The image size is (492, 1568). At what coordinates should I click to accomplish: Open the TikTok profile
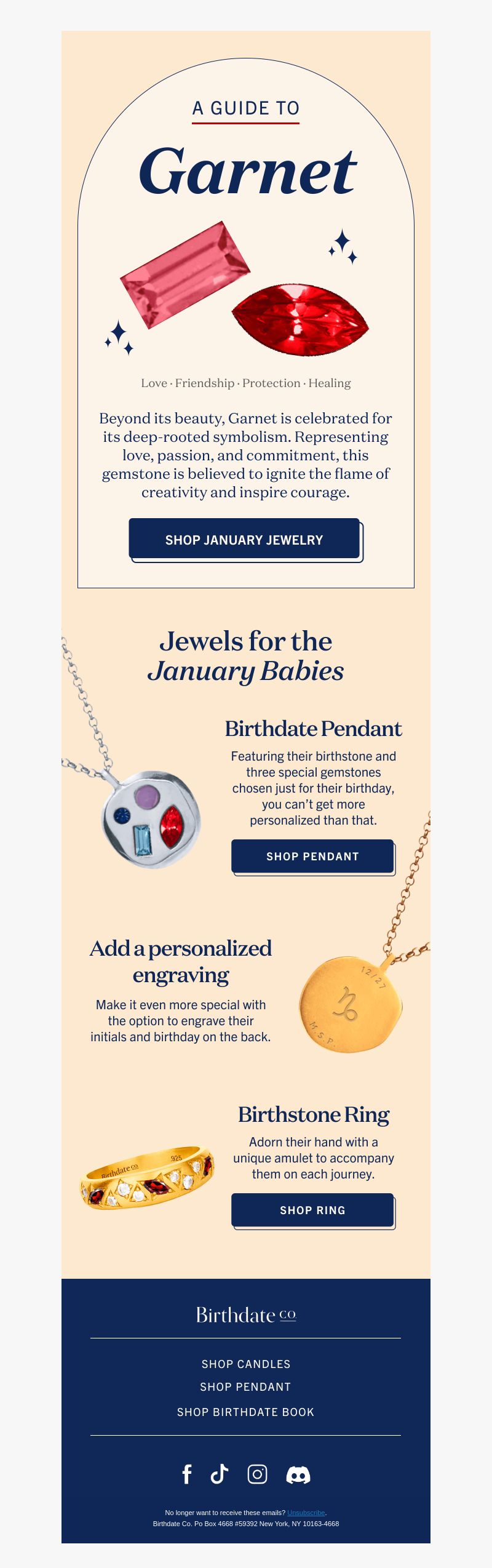[x=220, y=1474]
